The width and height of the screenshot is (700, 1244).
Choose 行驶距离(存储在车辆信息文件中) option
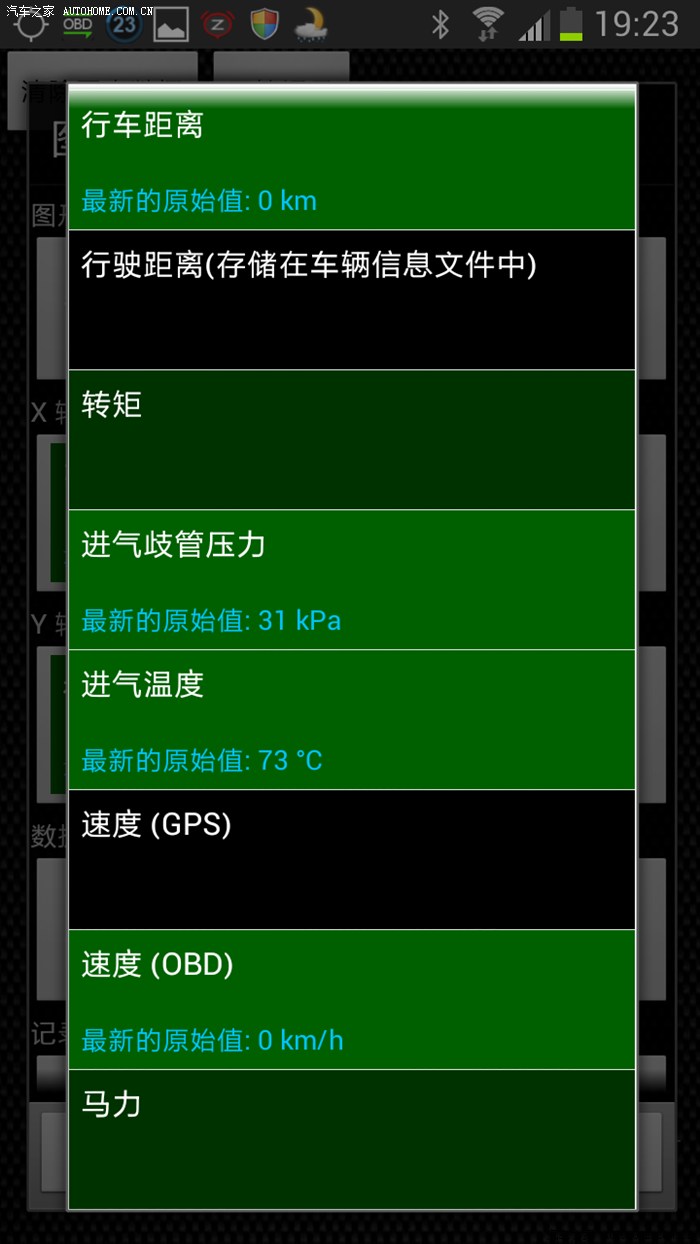pyautogui.click(x=351, y=300)
